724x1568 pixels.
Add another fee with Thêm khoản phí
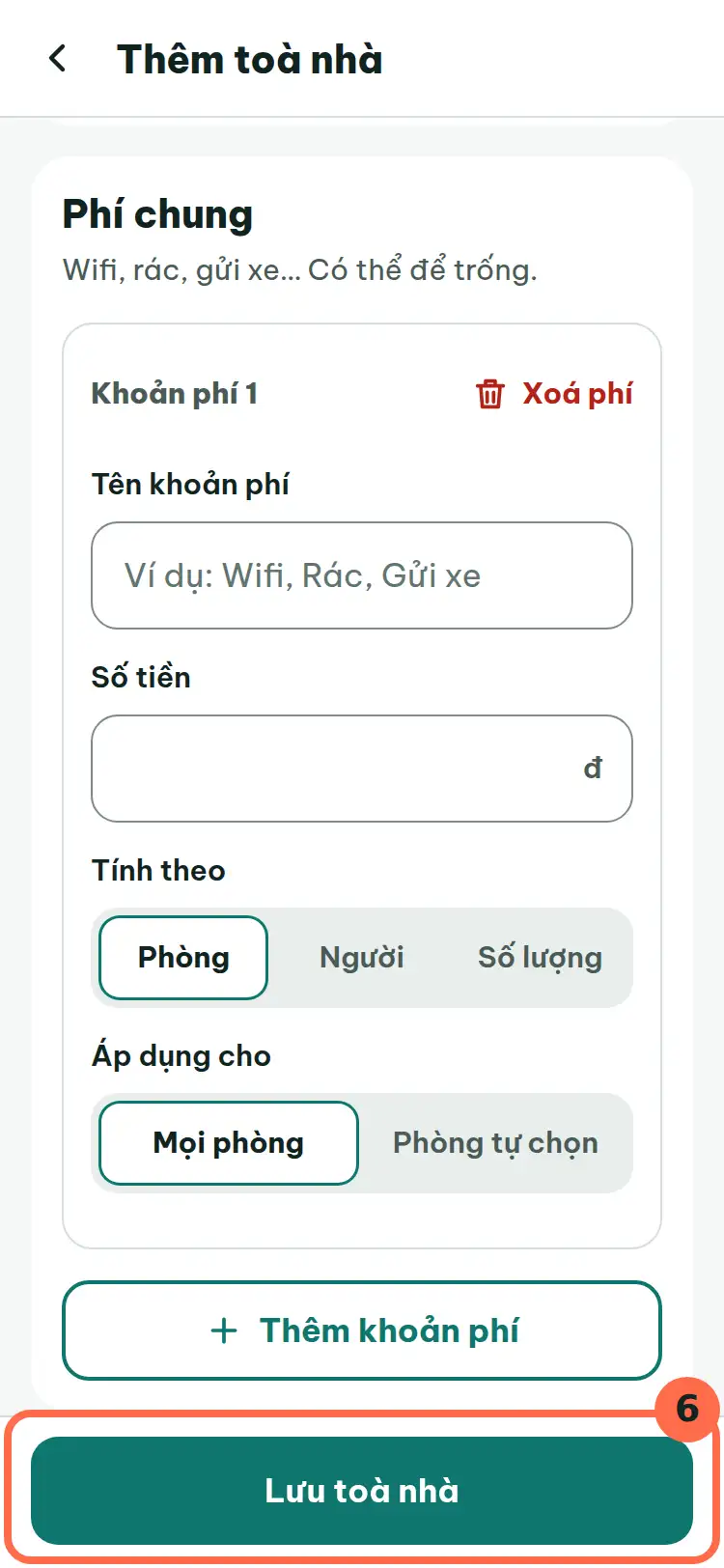coord(362,1330)
